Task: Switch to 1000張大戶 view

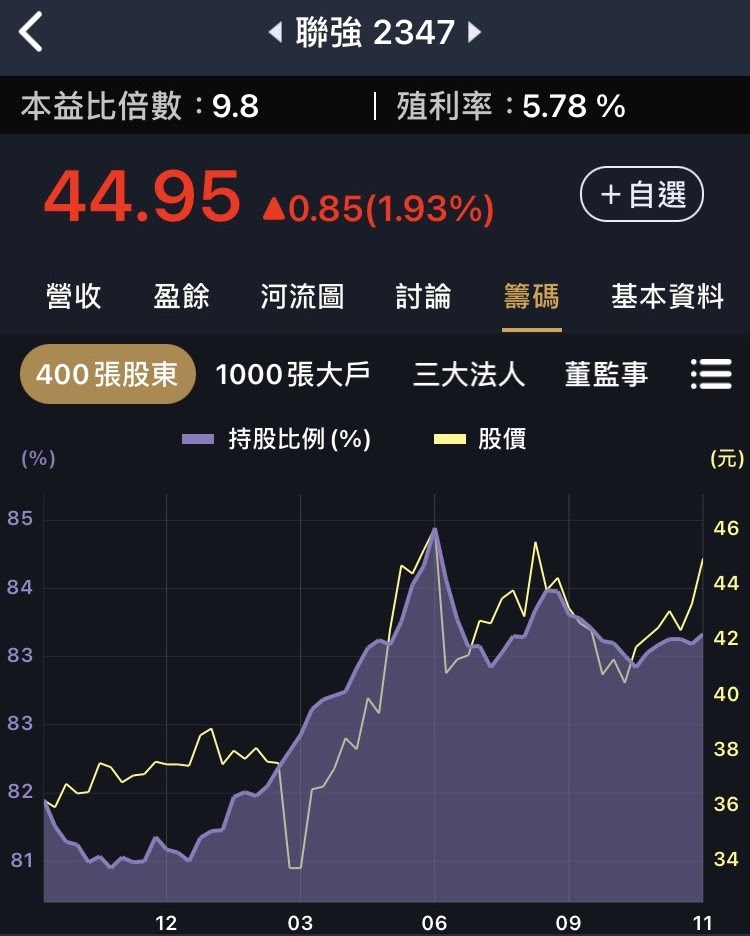Action: (293, 375)
